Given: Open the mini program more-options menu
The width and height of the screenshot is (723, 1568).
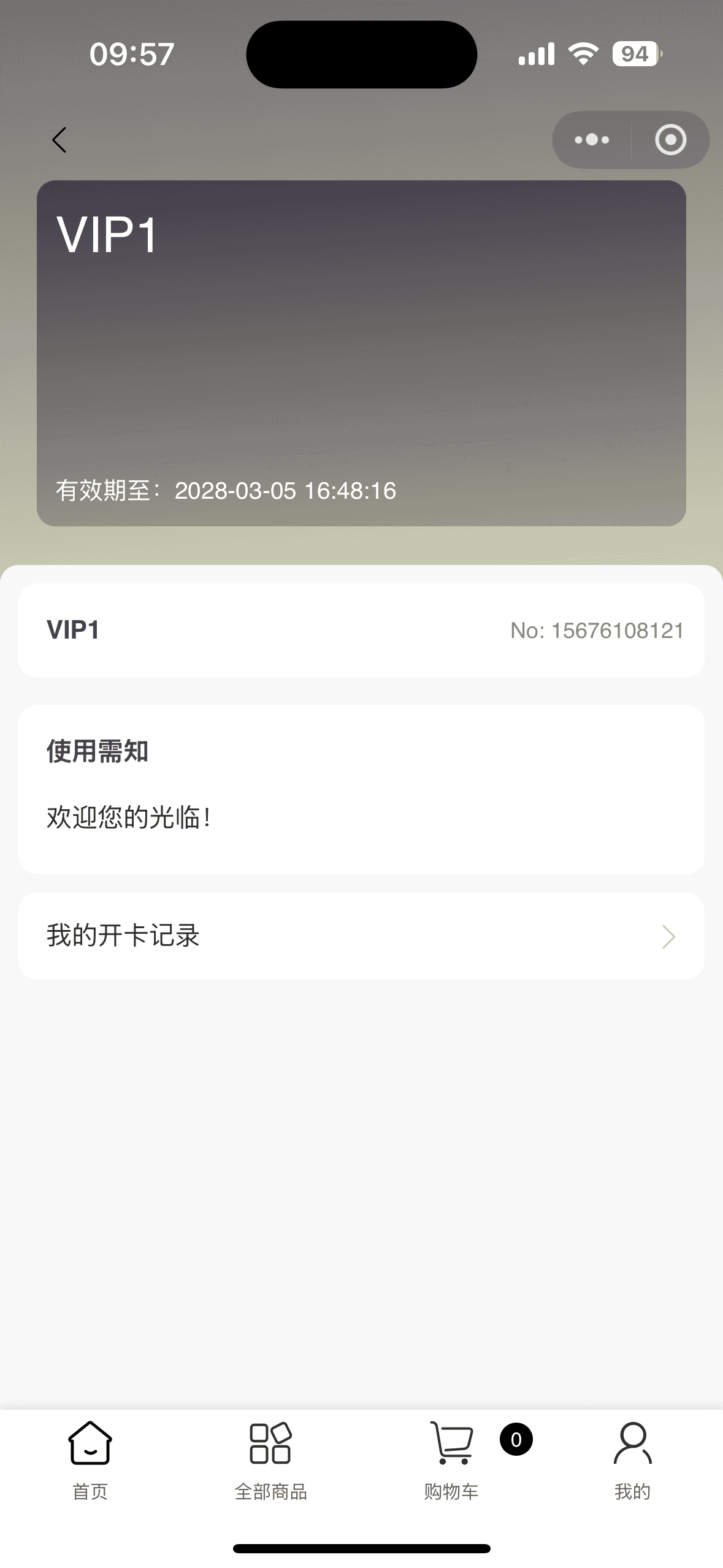Looking at the screenshot, I should (x=592, y=140).
